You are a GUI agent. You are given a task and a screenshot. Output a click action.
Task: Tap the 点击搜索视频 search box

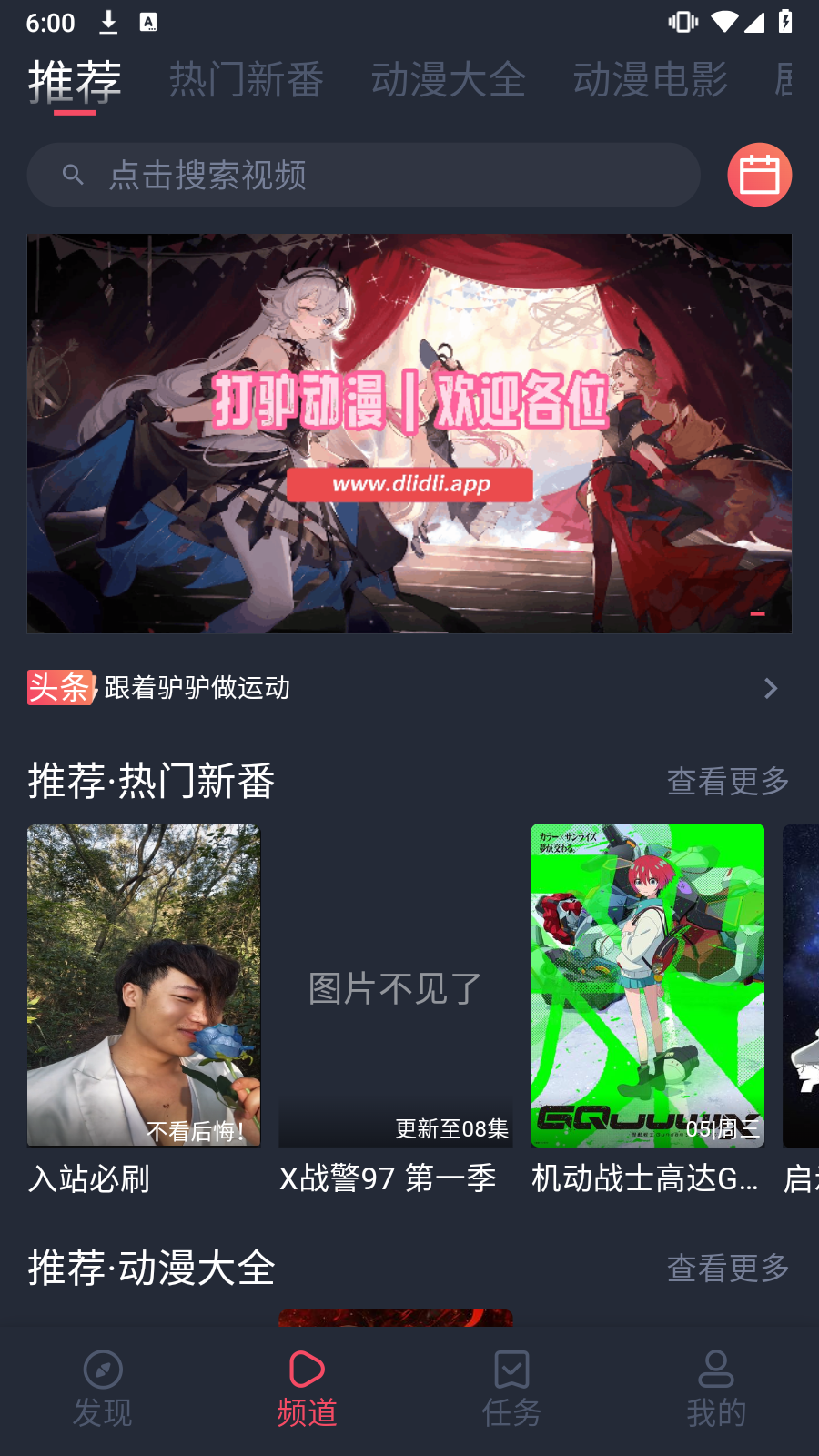click(364, 175)
